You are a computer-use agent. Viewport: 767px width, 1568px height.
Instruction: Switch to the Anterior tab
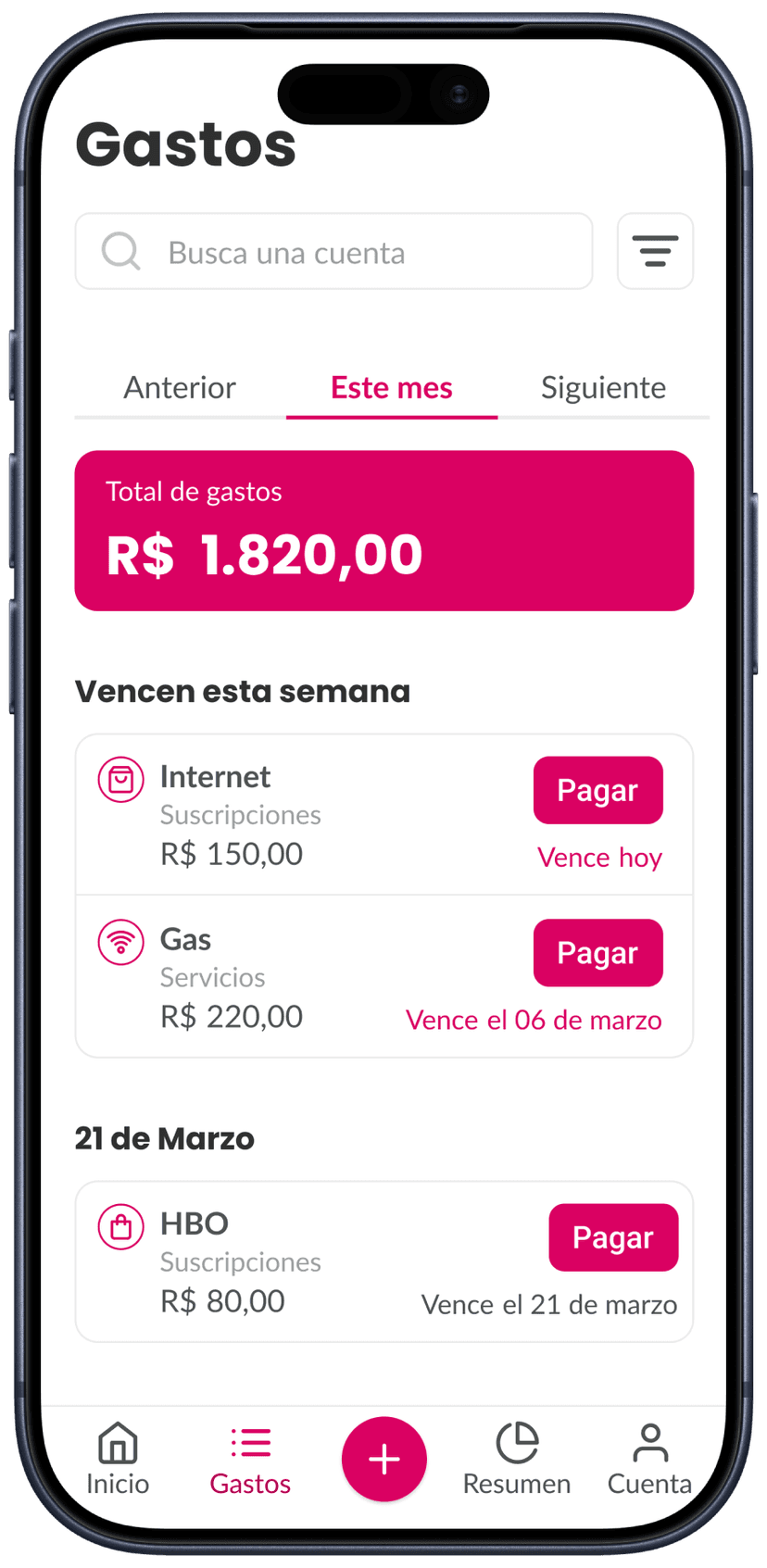(x=179, y=387)
